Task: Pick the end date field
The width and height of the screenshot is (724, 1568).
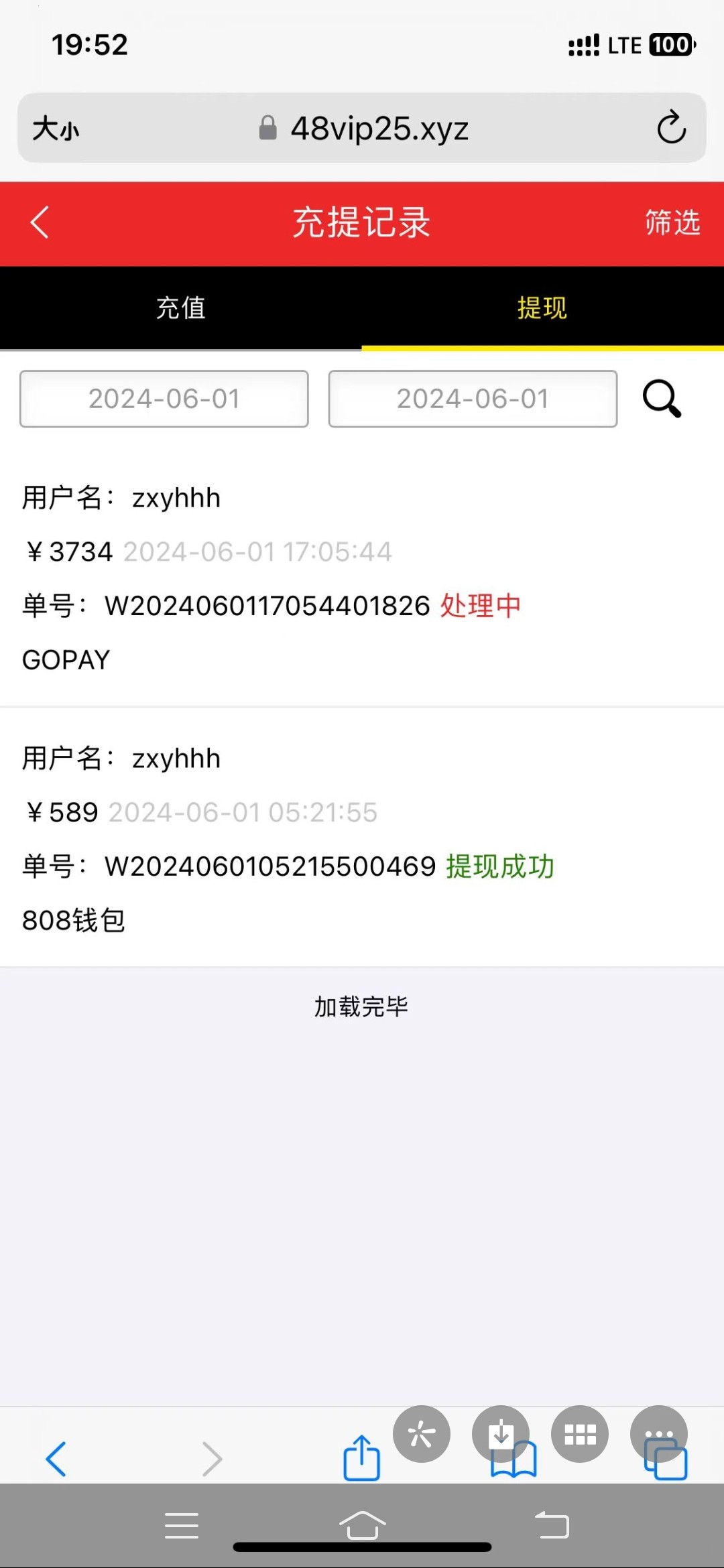Action: [x=473, y=399]
